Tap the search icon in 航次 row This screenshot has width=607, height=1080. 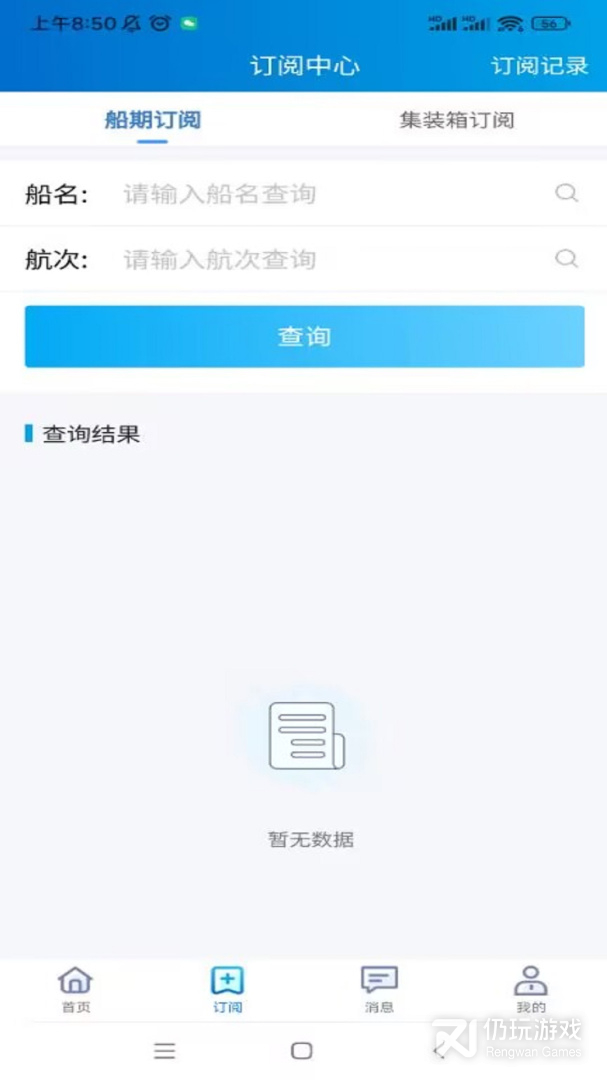567,260
